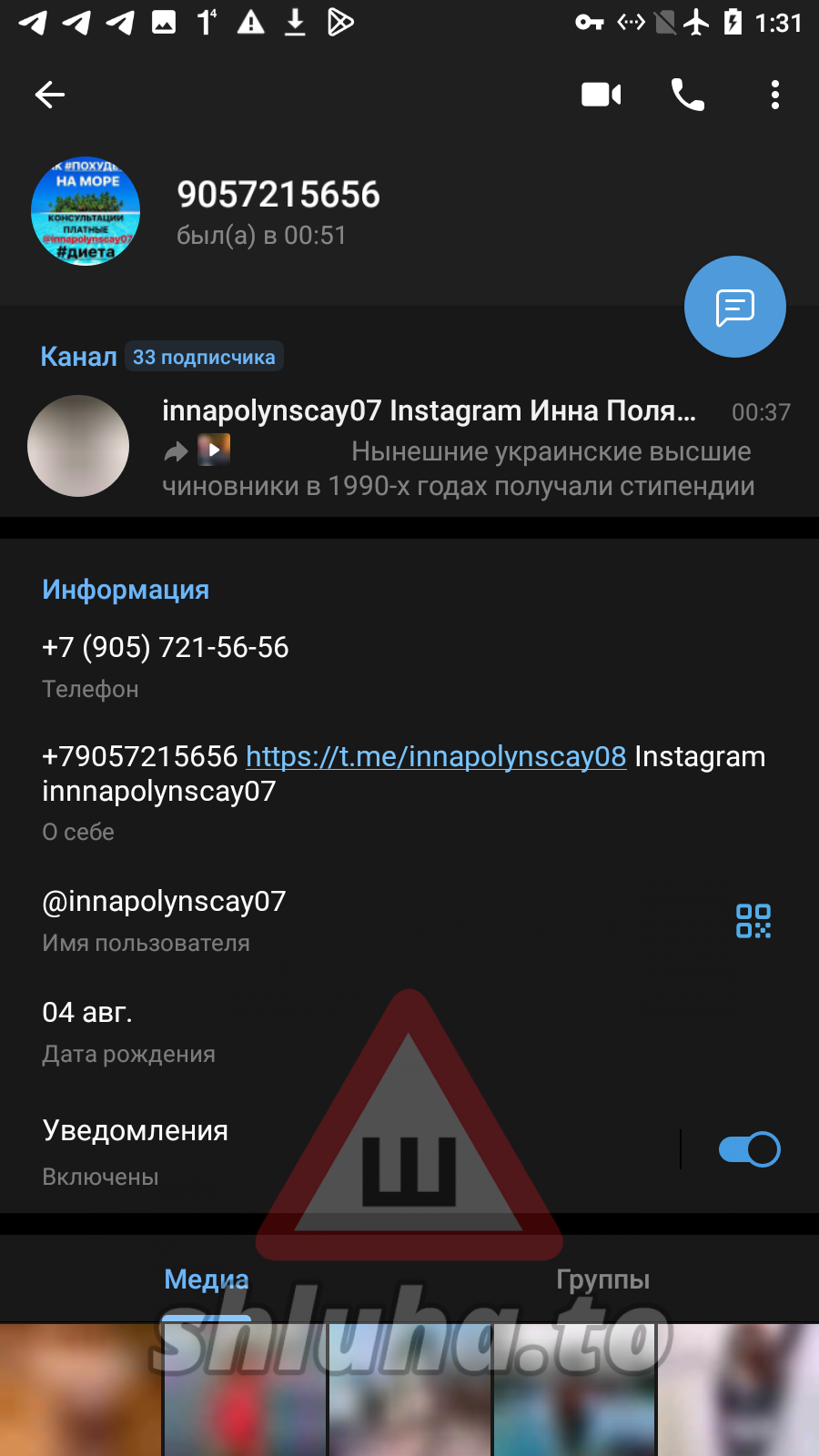This screenshot has height=1456, width=819.
Task: Open the Уведомления settings row
Action: pyautogui.click(x=273, y=1150)
